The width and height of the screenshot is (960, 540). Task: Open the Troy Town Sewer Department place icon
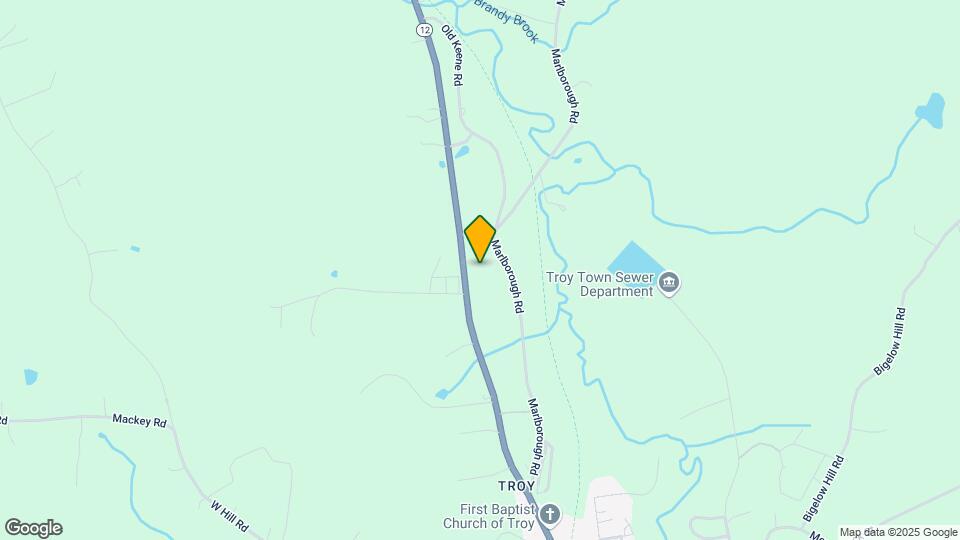click(x=670, y=284)
